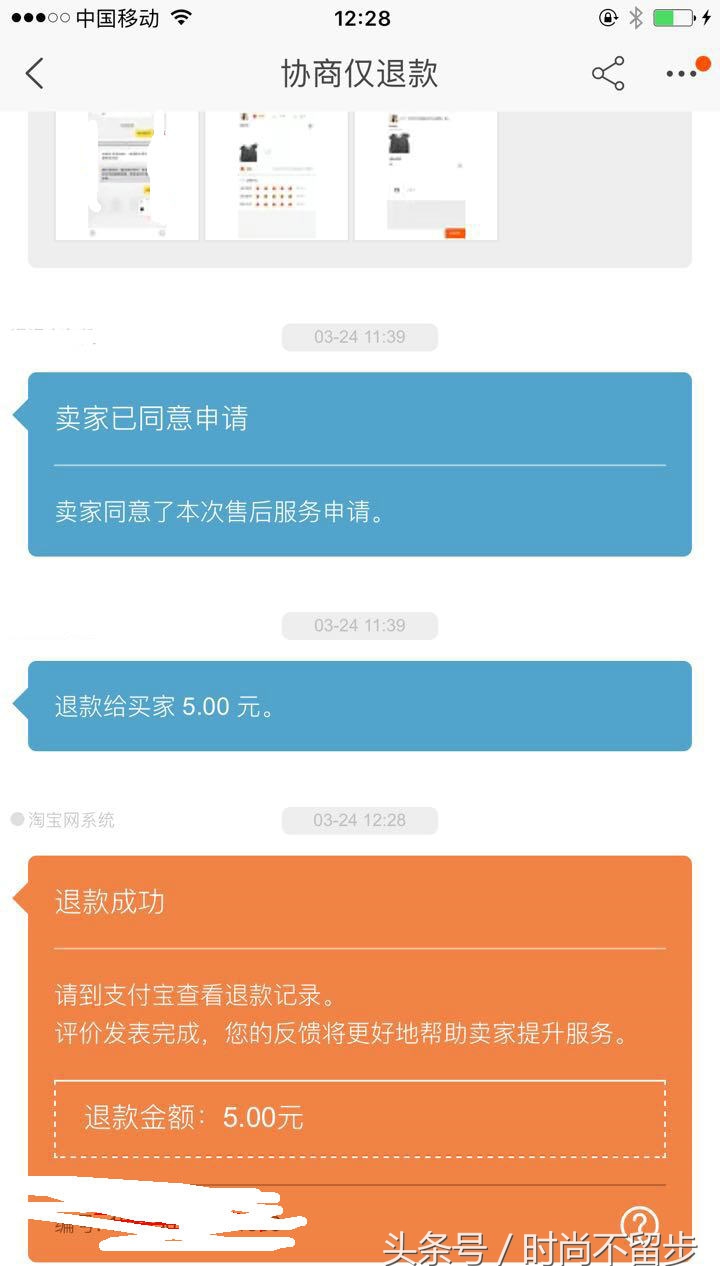Tap the 03-24 11:39 timestamp above the agreement message
The width and height of the screenshot is (720, 1280).
point(360,337)
